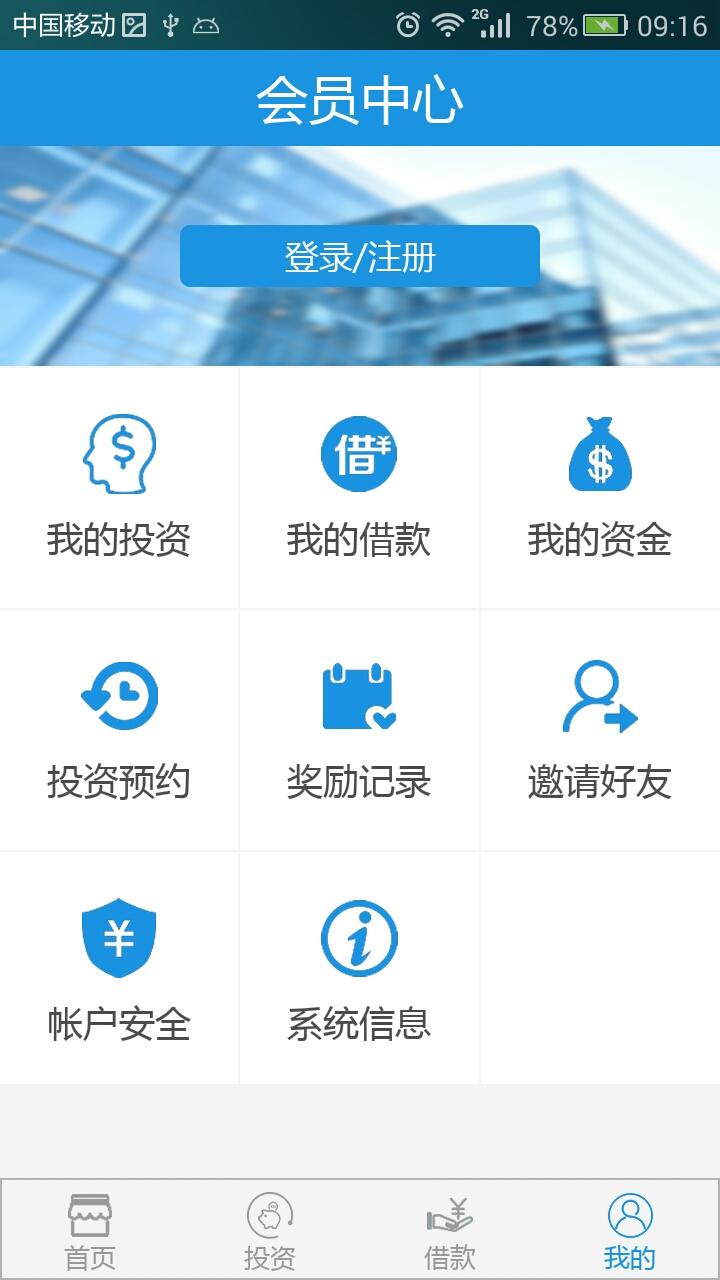Open 我的借款 (My Loans) icon
The height and width of the screenshot is (1280, 720).
(x=359, y=453)
